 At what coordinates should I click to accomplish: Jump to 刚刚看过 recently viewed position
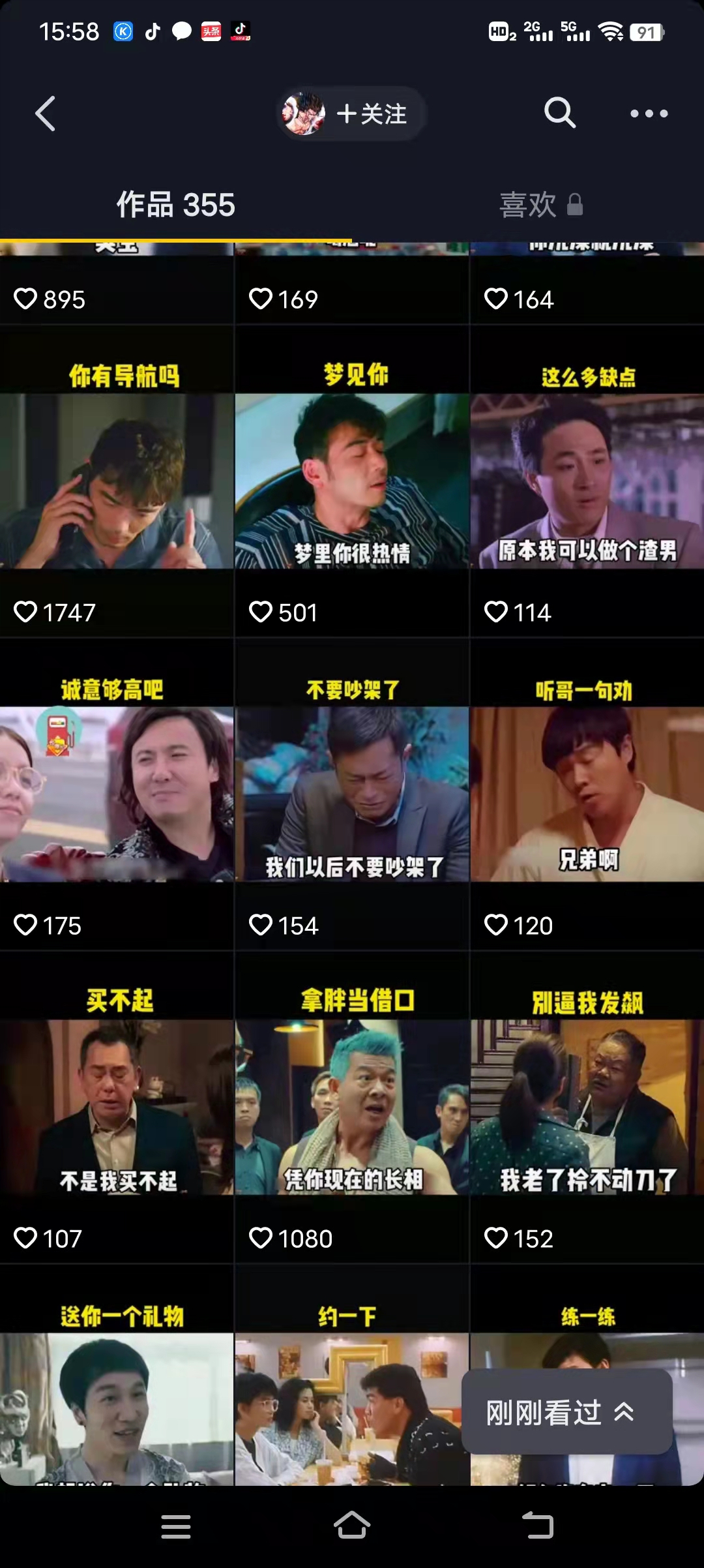click(x=561, y=1412)
